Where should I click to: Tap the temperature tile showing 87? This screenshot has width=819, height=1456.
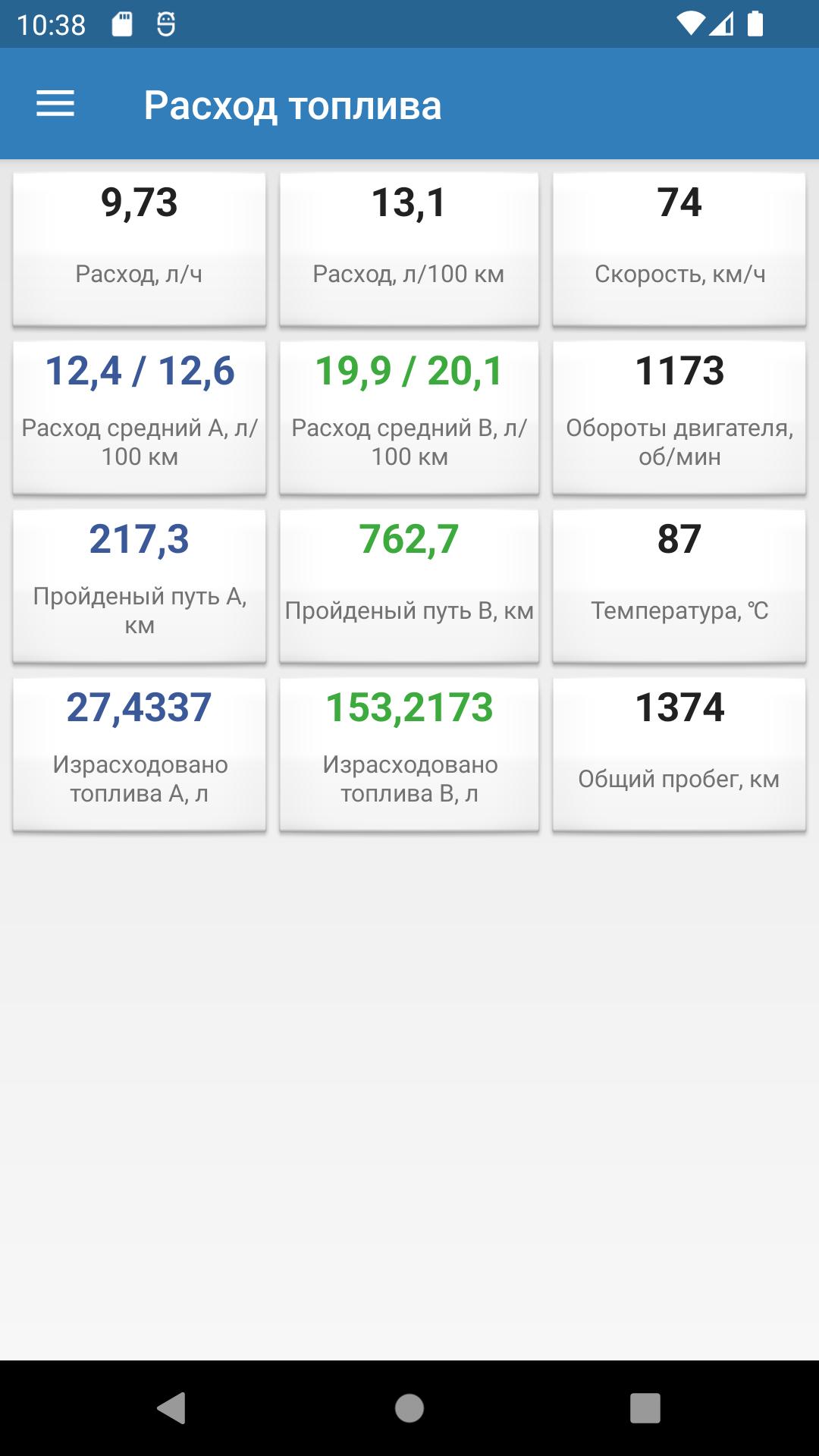(x=679, y=584)
